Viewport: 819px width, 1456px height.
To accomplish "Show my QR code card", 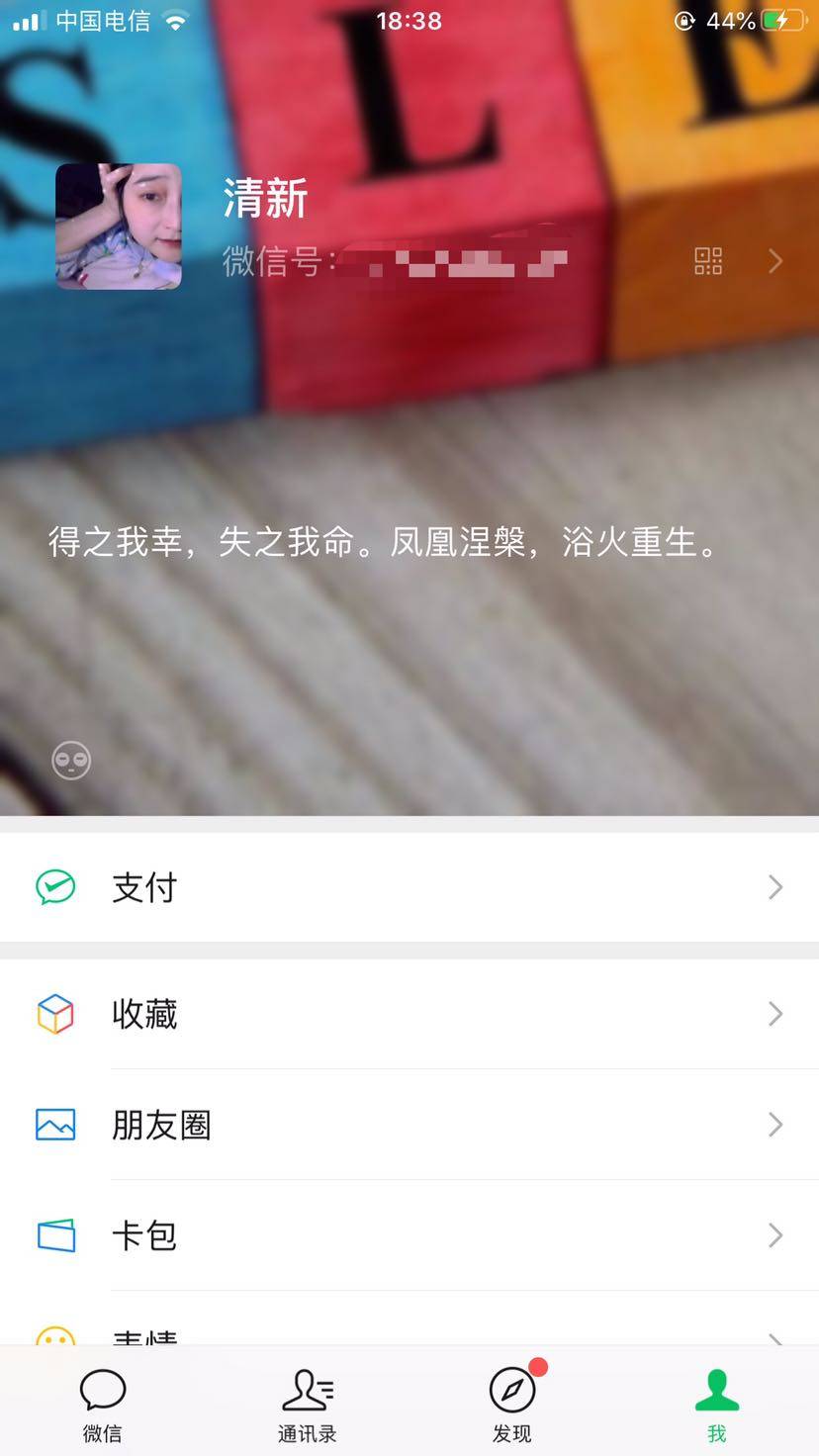I will [708, 261].
